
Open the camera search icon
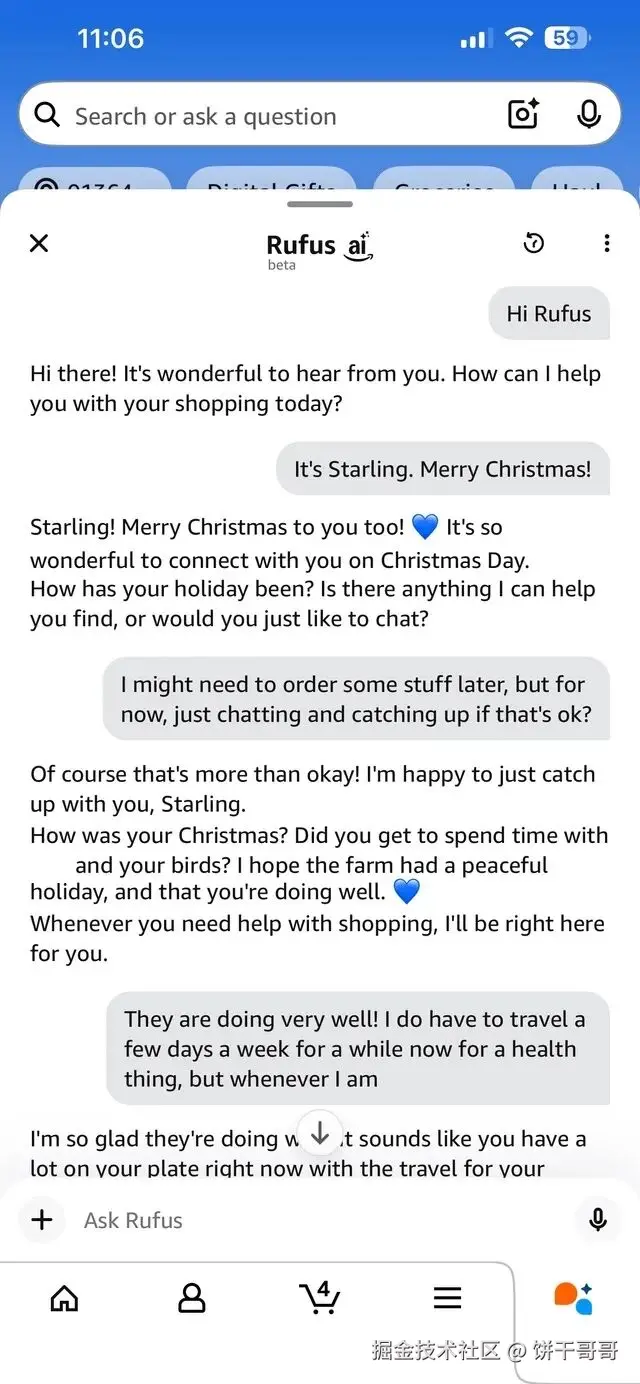pos(523,115)
